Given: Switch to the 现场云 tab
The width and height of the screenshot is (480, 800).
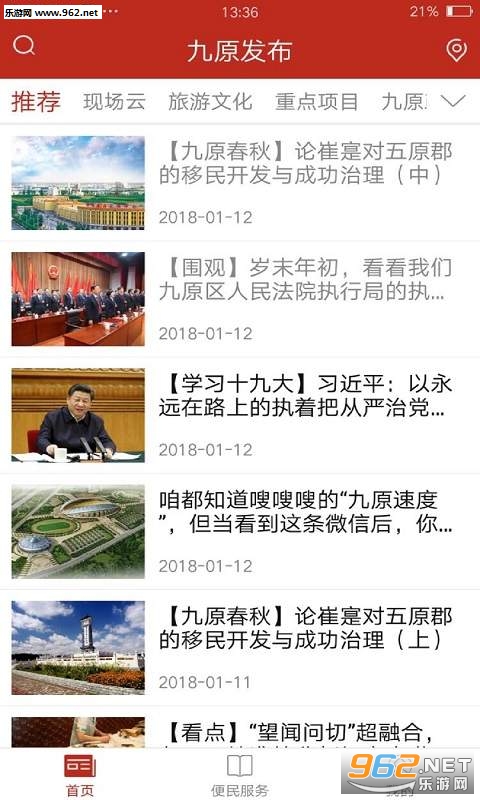Looking at the screenshot, I should [x=114, y=102].
